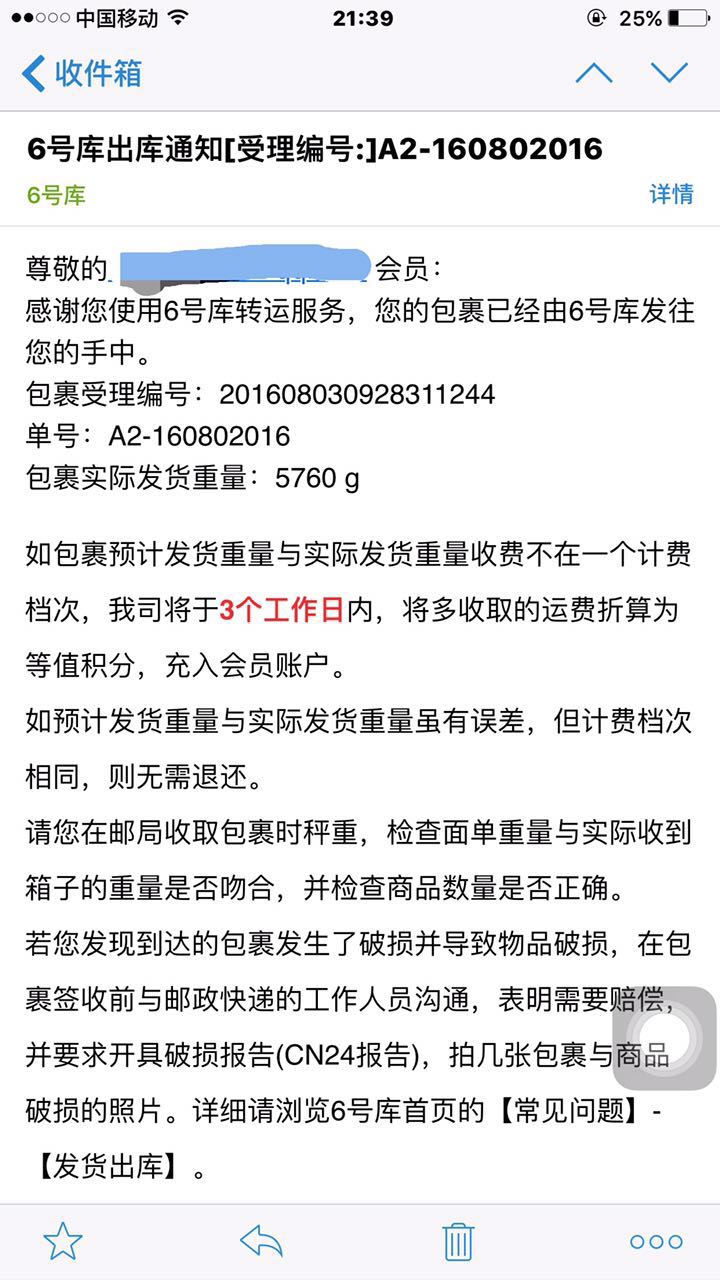
Task: Star this email
Action: pyautogui.click(x=63, y=1241)
